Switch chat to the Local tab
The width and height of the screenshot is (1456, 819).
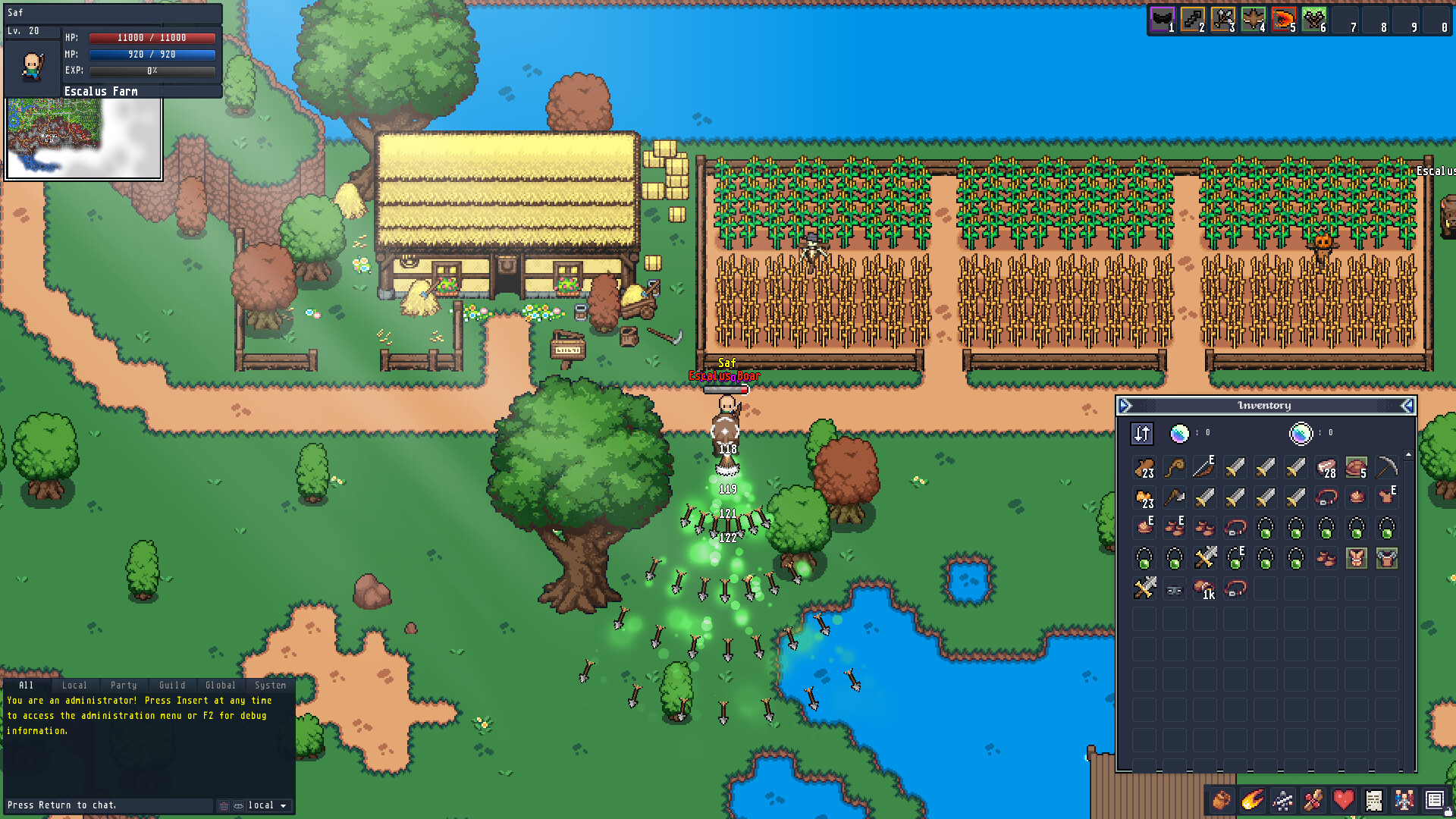(x=74, y=685)
